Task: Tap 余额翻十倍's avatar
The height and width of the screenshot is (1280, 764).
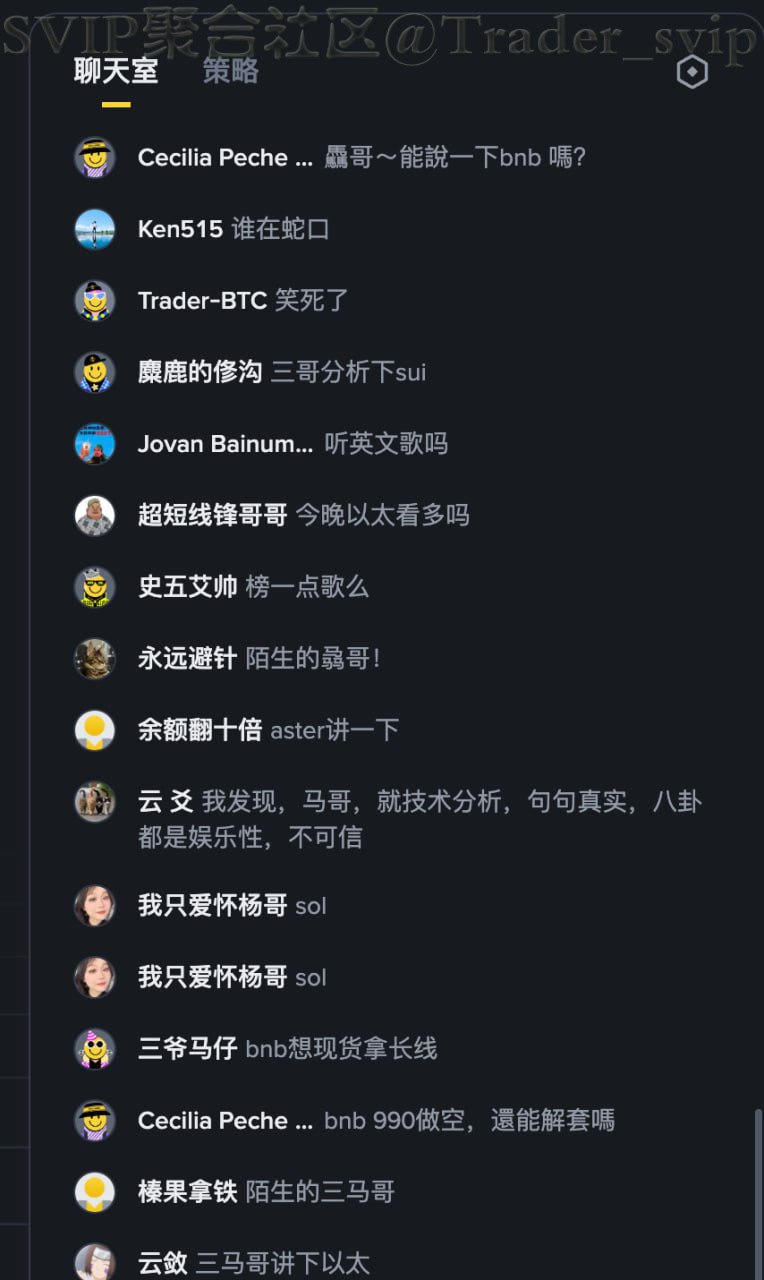Action: 95,730
